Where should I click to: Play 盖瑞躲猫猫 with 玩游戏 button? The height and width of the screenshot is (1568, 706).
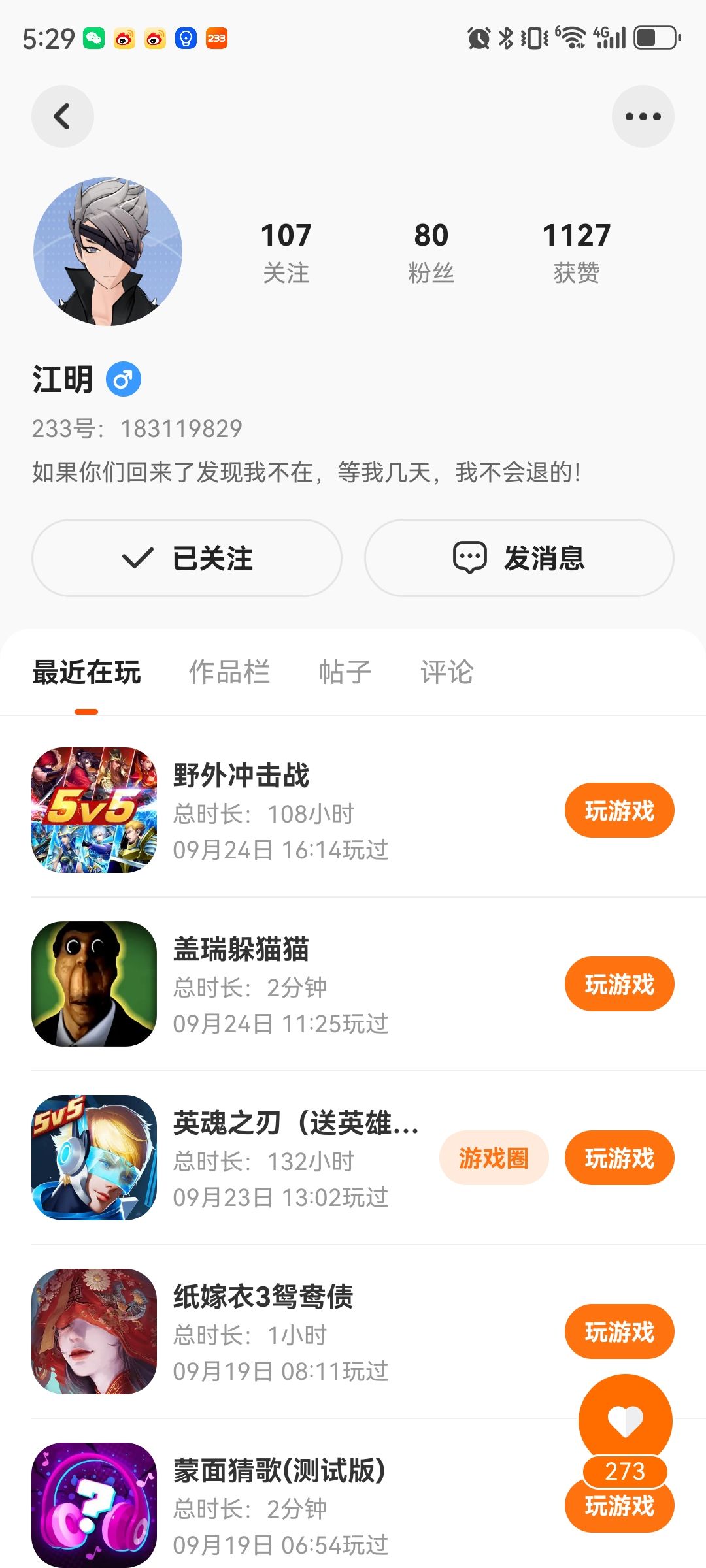click(619, 984)
